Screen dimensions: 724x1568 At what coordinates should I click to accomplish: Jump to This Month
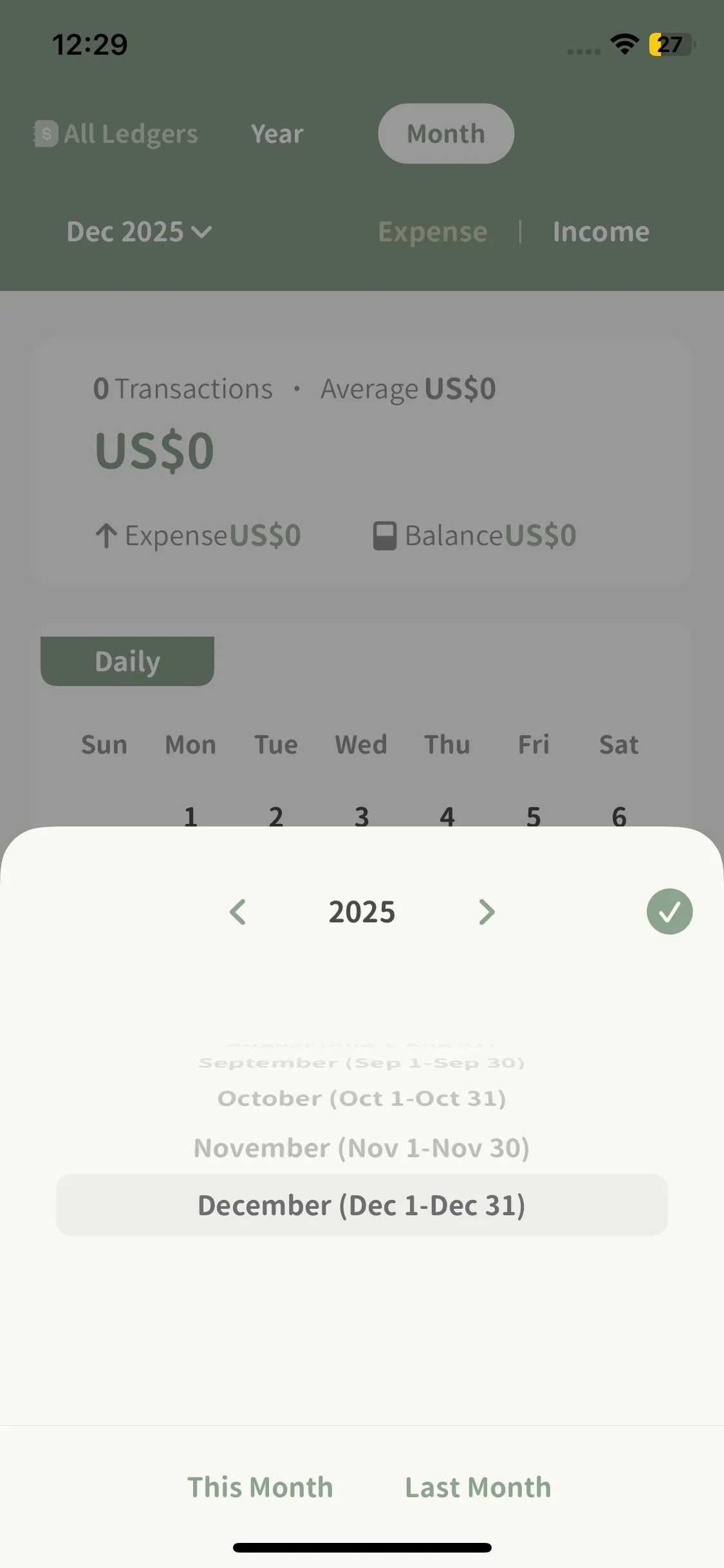coord(260,1488)
